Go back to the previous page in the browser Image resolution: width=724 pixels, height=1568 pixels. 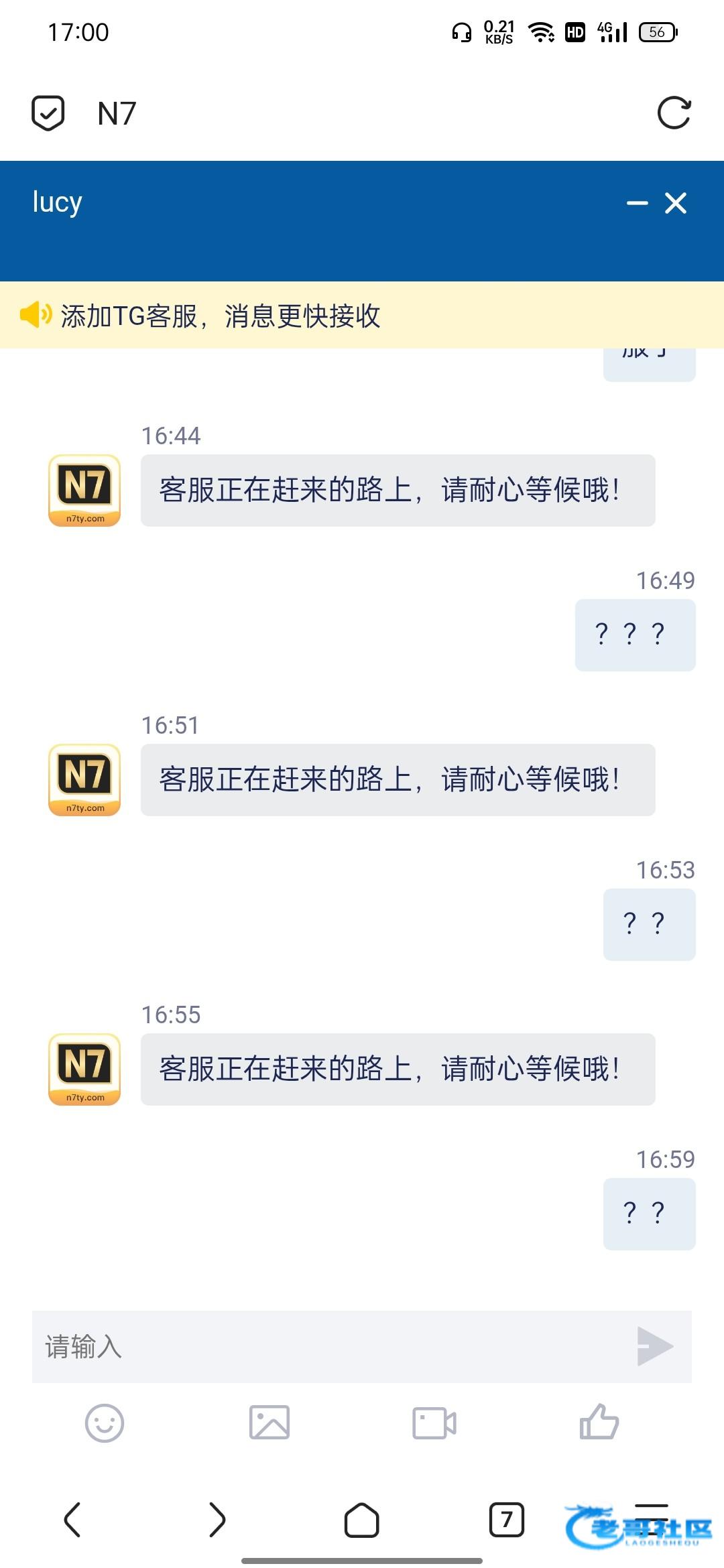click(72, 1519)
